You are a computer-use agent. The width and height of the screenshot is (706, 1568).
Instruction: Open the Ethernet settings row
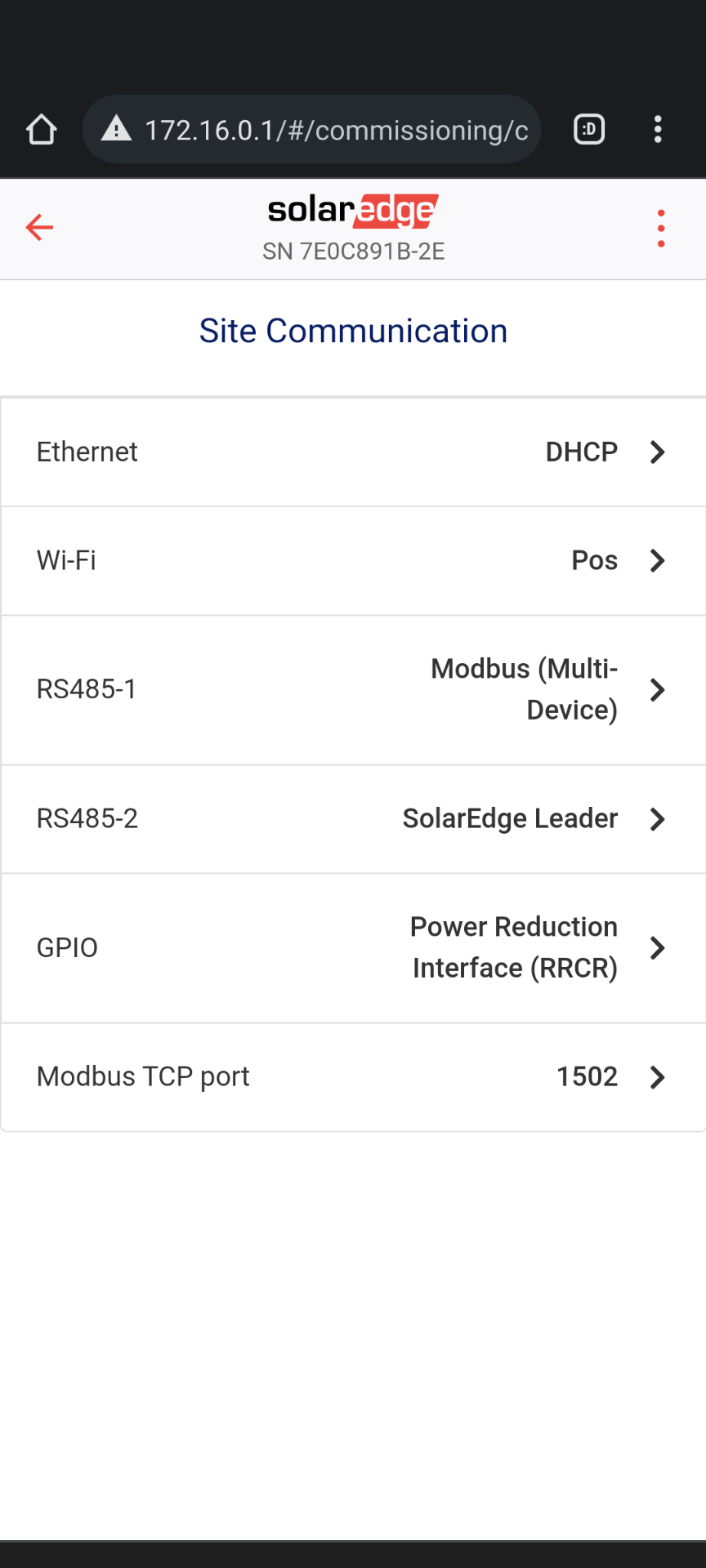353,452
